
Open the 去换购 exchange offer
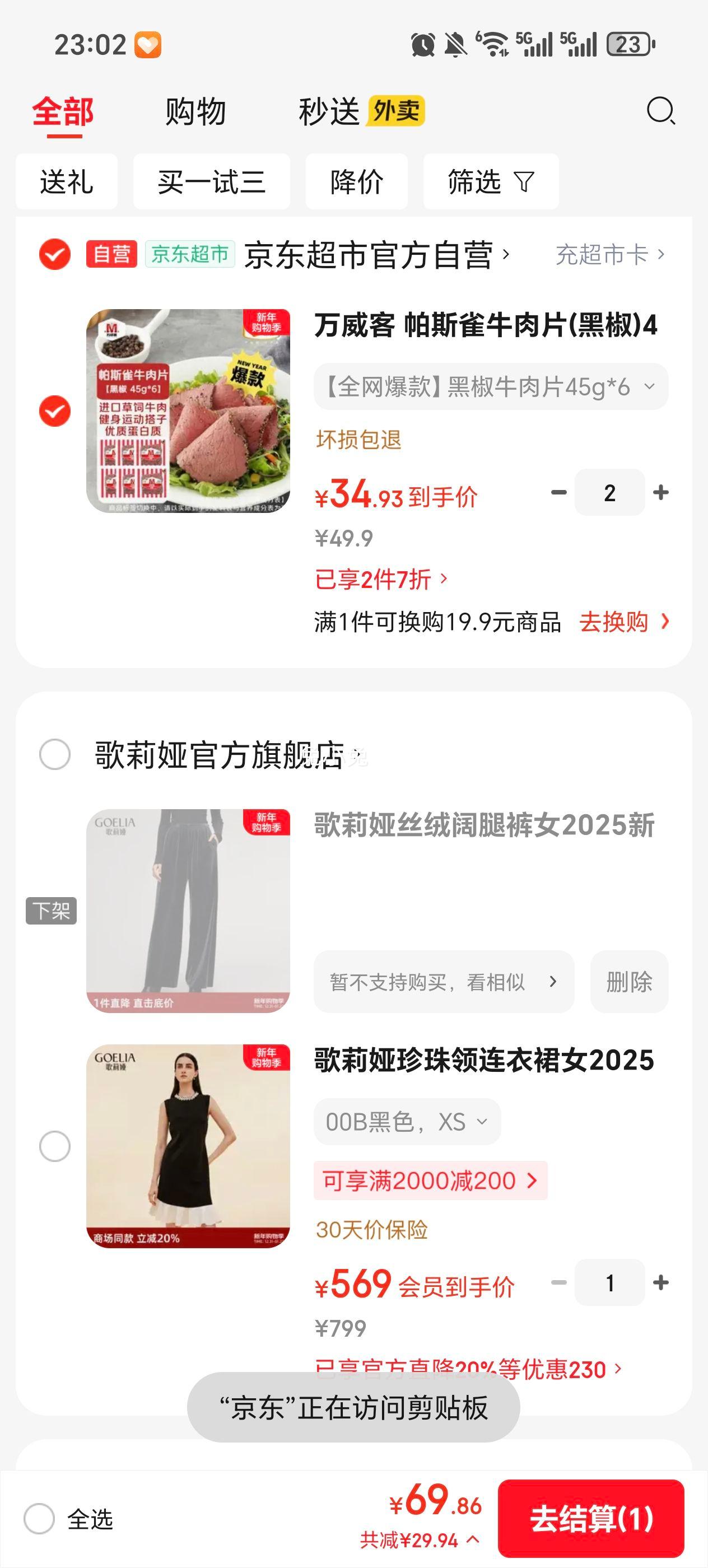coord(624,622)
